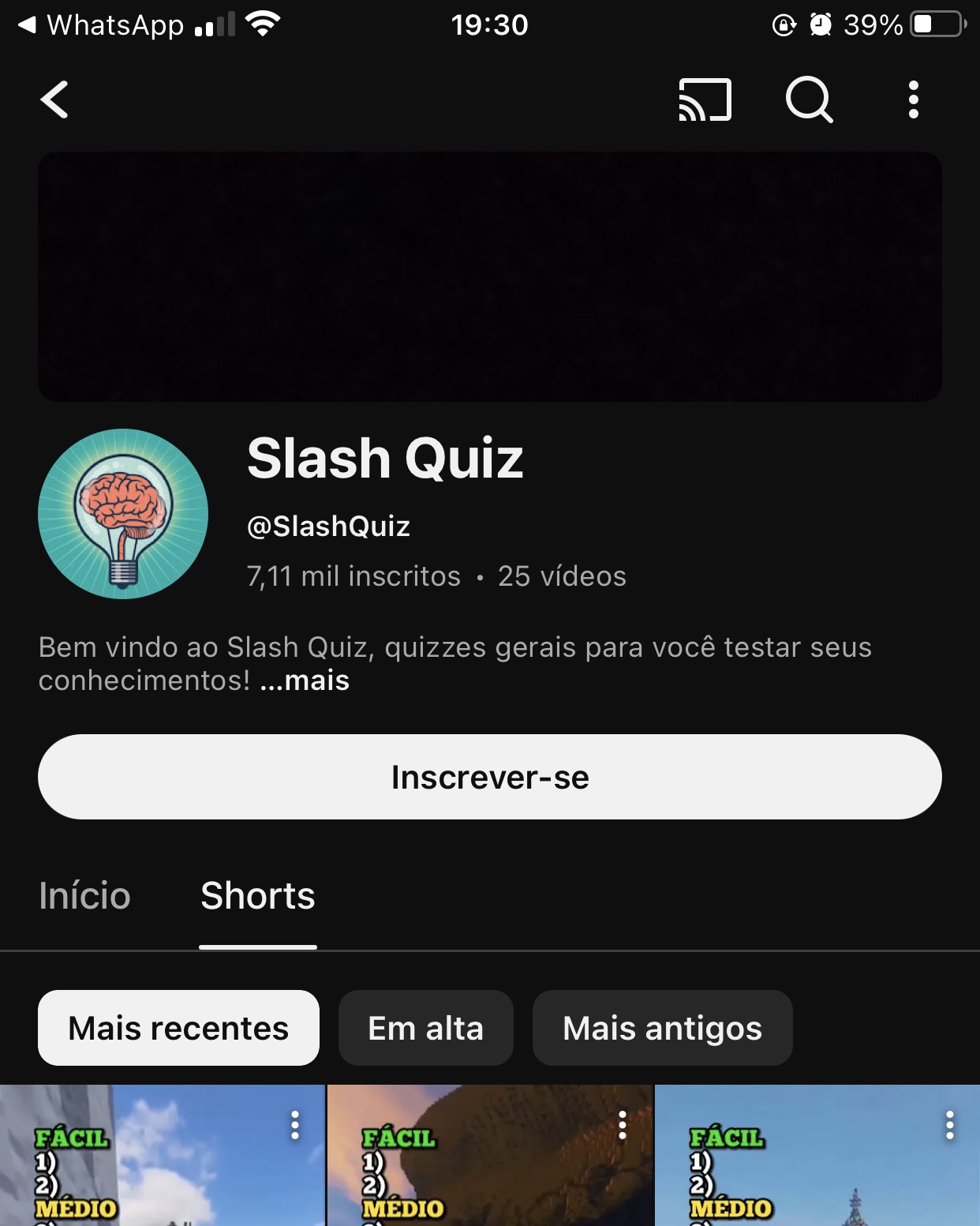Subscribe with the Inscrever-se button
980x1226 pixels.
click(489, 778)
